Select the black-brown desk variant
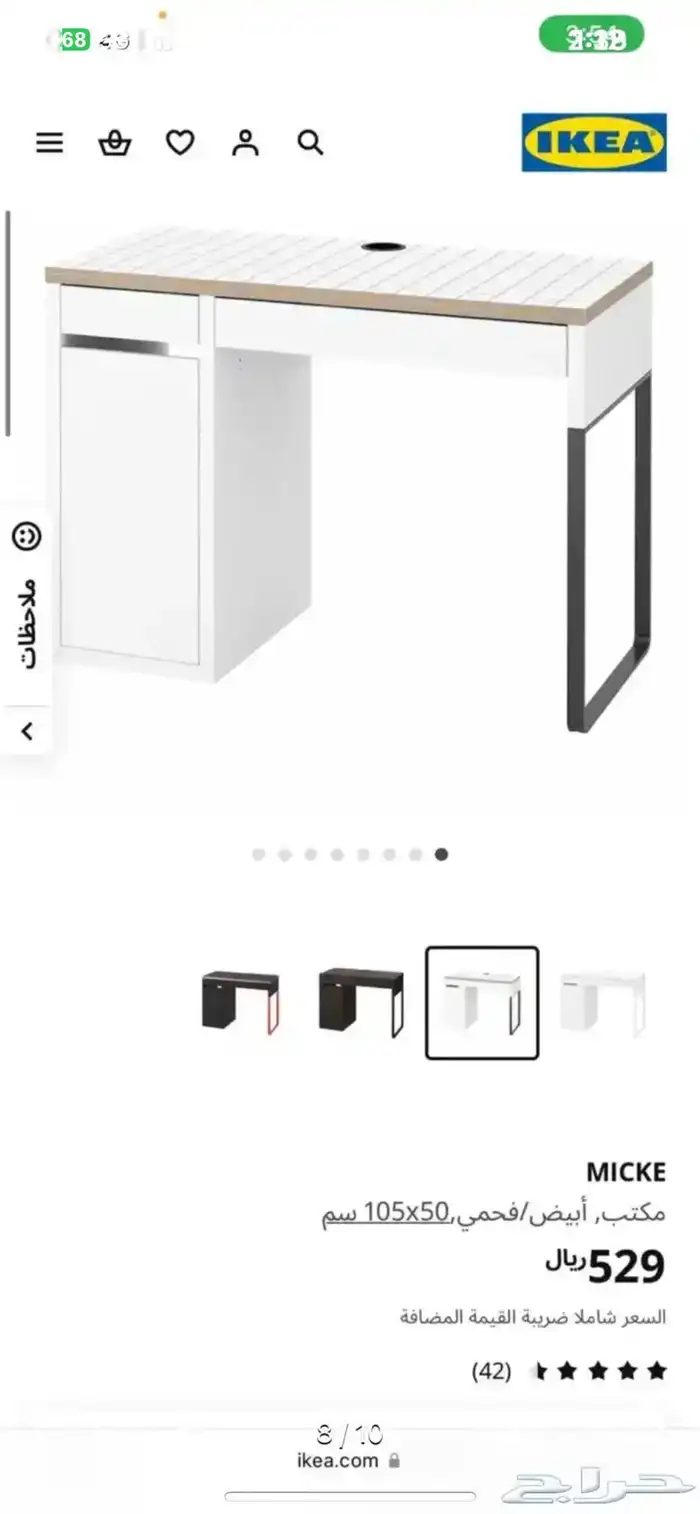The width and height of the screenshot is (700, 1514). click(x=361, y=1002)
